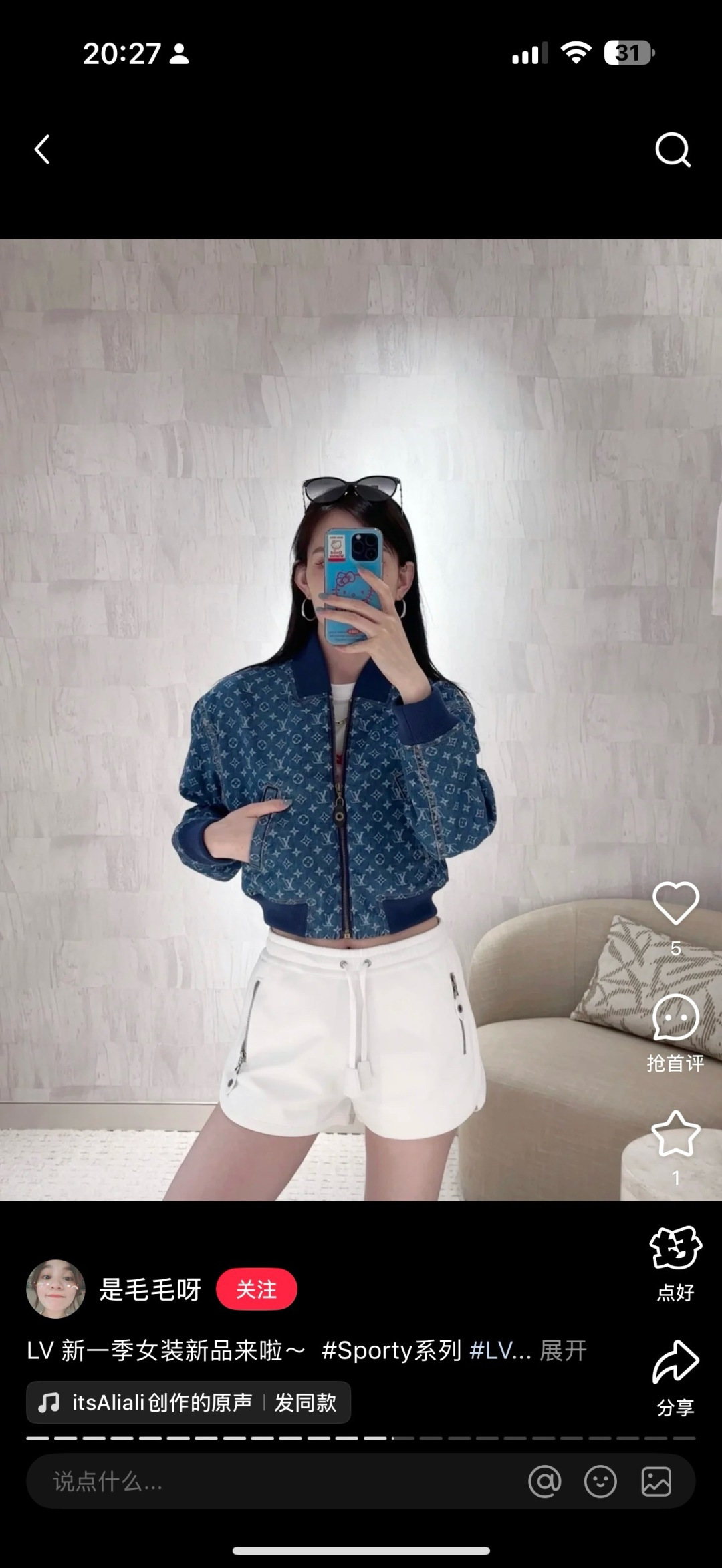
Task: Tap 发同款 to post the same style
Action: (306, 1402)
